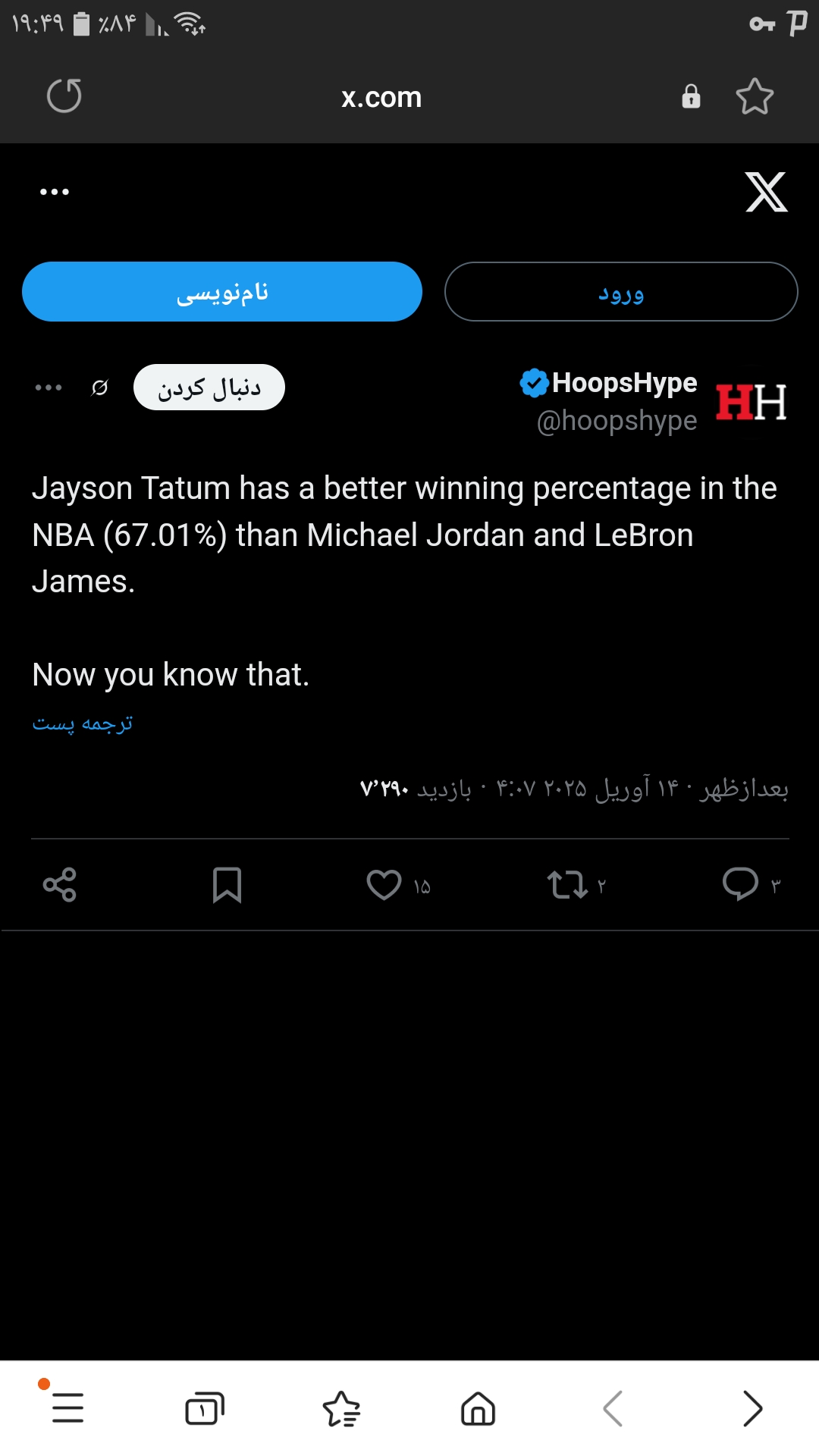Open the Grok icon on the post
The width and height of the screenshot is (819, 1456).
(x=99, y=388)
